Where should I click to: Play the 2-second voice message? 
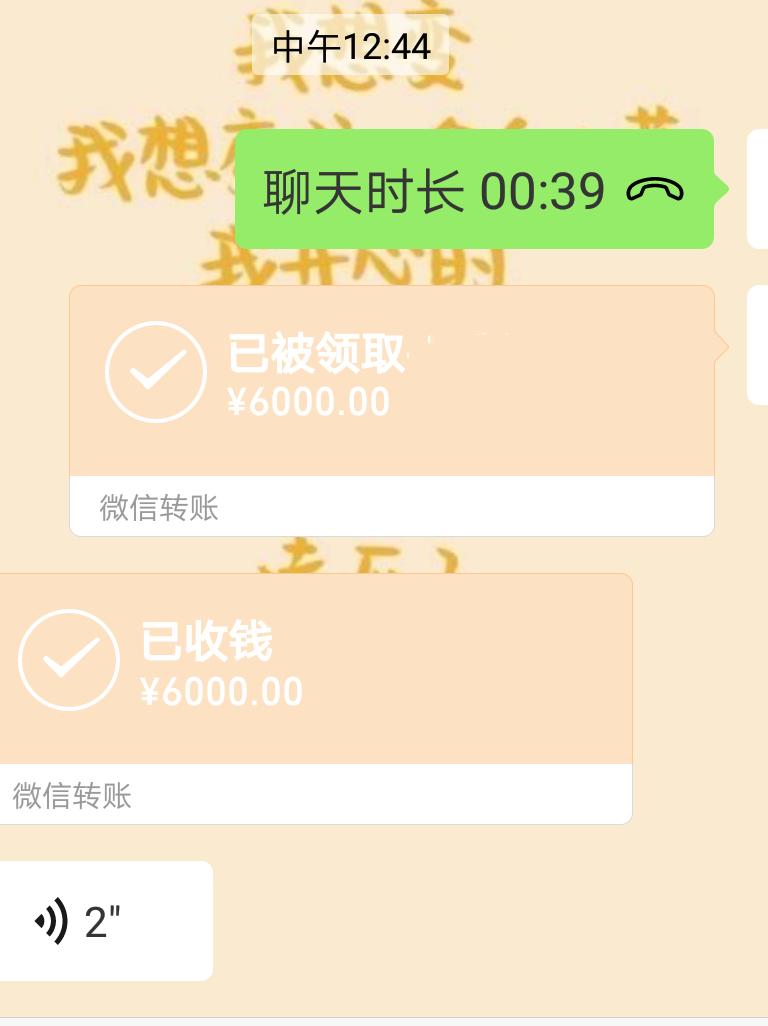click(x=106, y=920)
